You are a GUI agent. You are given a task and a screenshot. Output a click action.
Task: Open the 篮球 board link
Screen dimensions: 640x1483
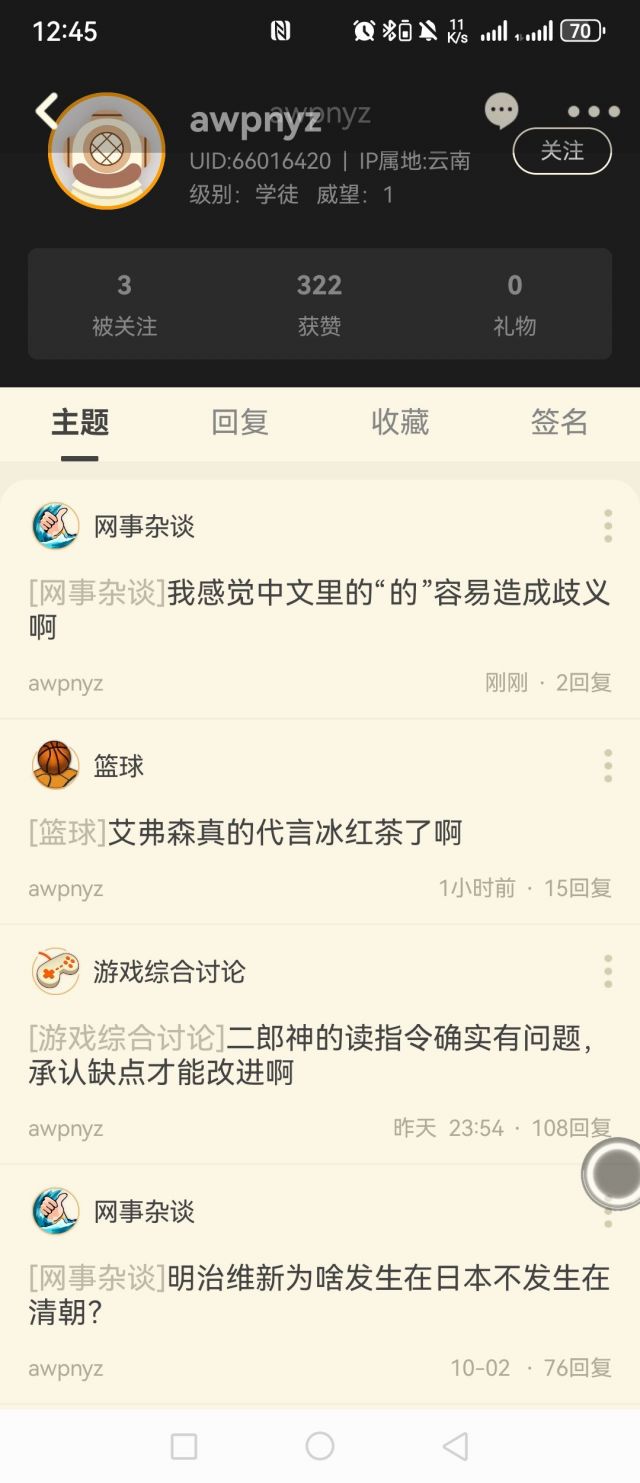pos(118,766)
